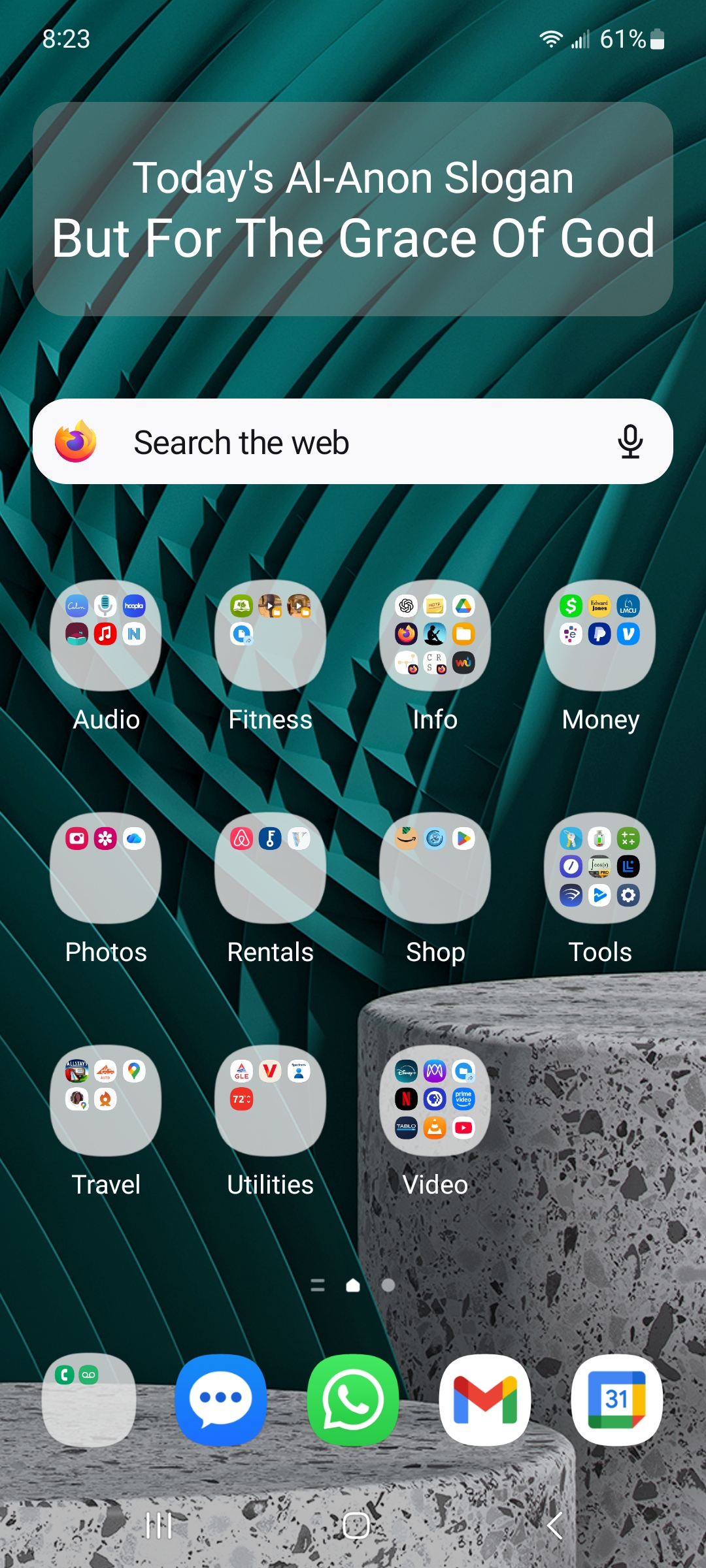
Task: Open the Utilities folder
Action: tap(271, 1100)
